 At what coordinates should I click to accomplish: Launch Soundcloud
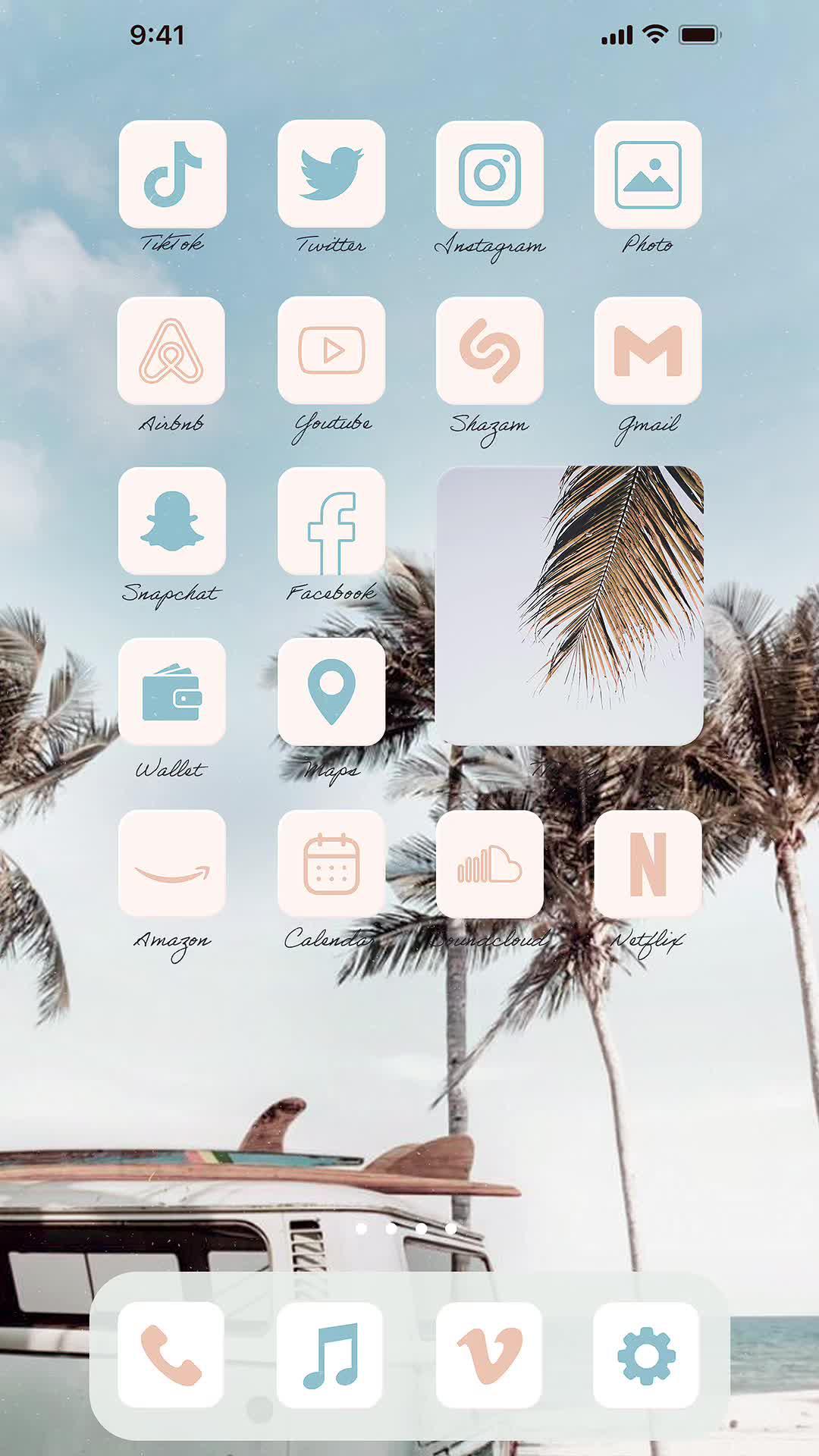point(491,864)
